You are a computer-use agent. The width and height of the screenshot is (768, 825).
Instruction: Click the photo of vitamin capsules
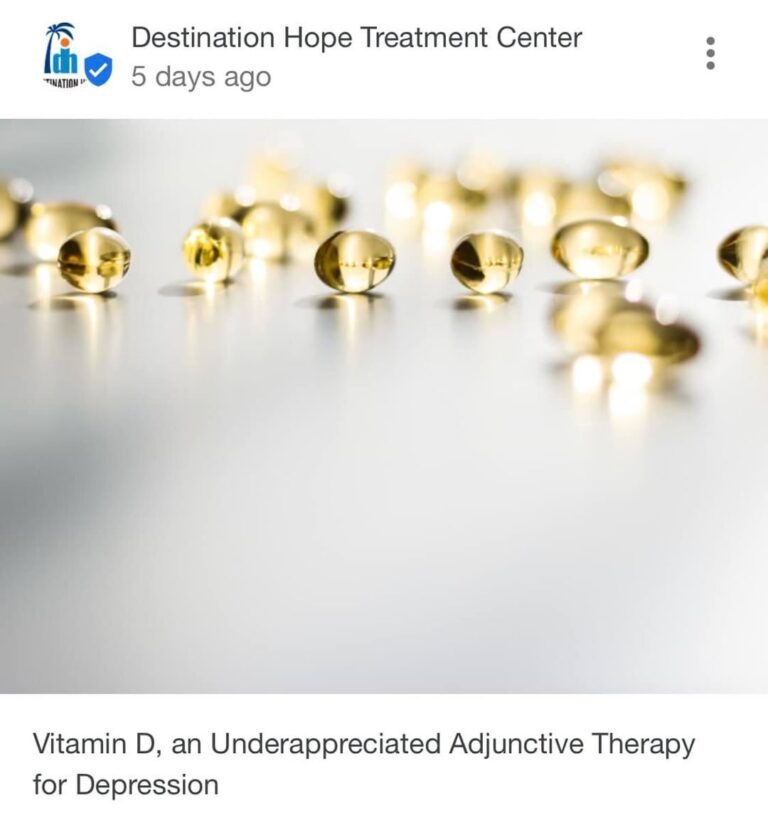[384, 410]
